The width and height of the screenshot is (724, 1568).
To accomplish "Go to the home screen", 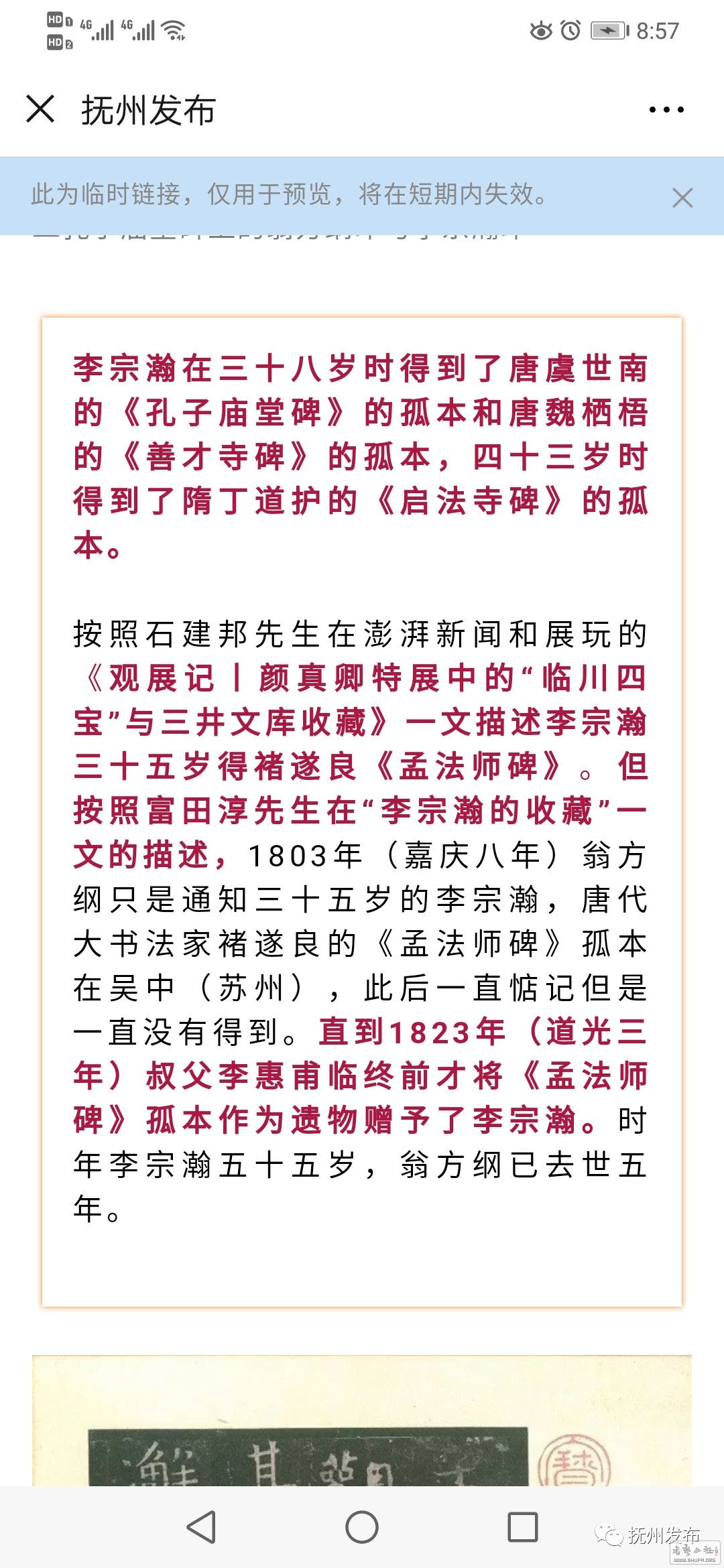I will coord(362,1527).
